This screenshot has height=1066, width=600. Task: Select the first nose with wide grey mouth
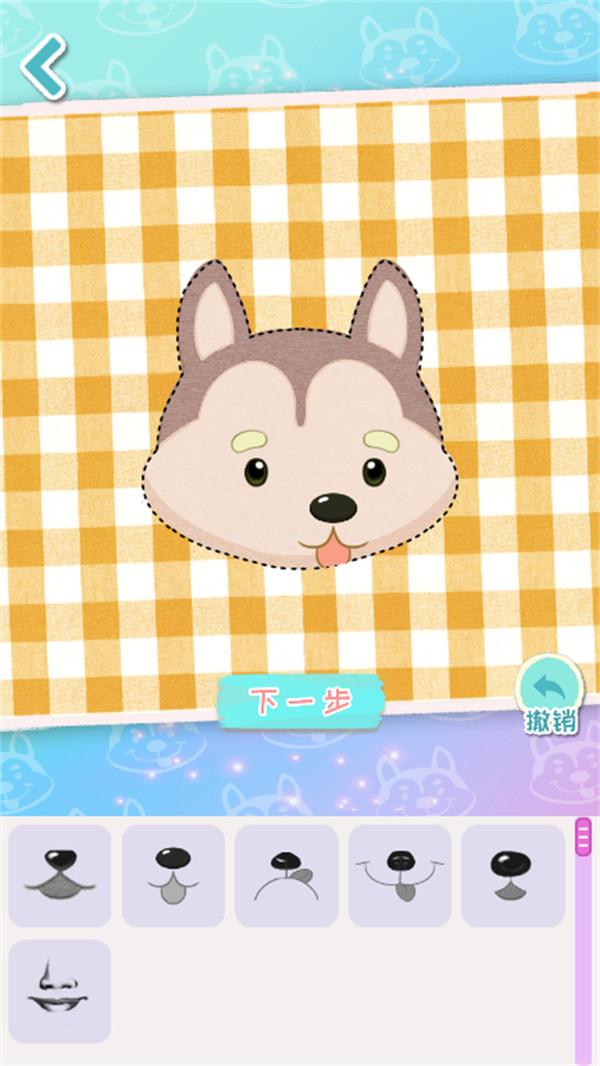pos(60,876)
